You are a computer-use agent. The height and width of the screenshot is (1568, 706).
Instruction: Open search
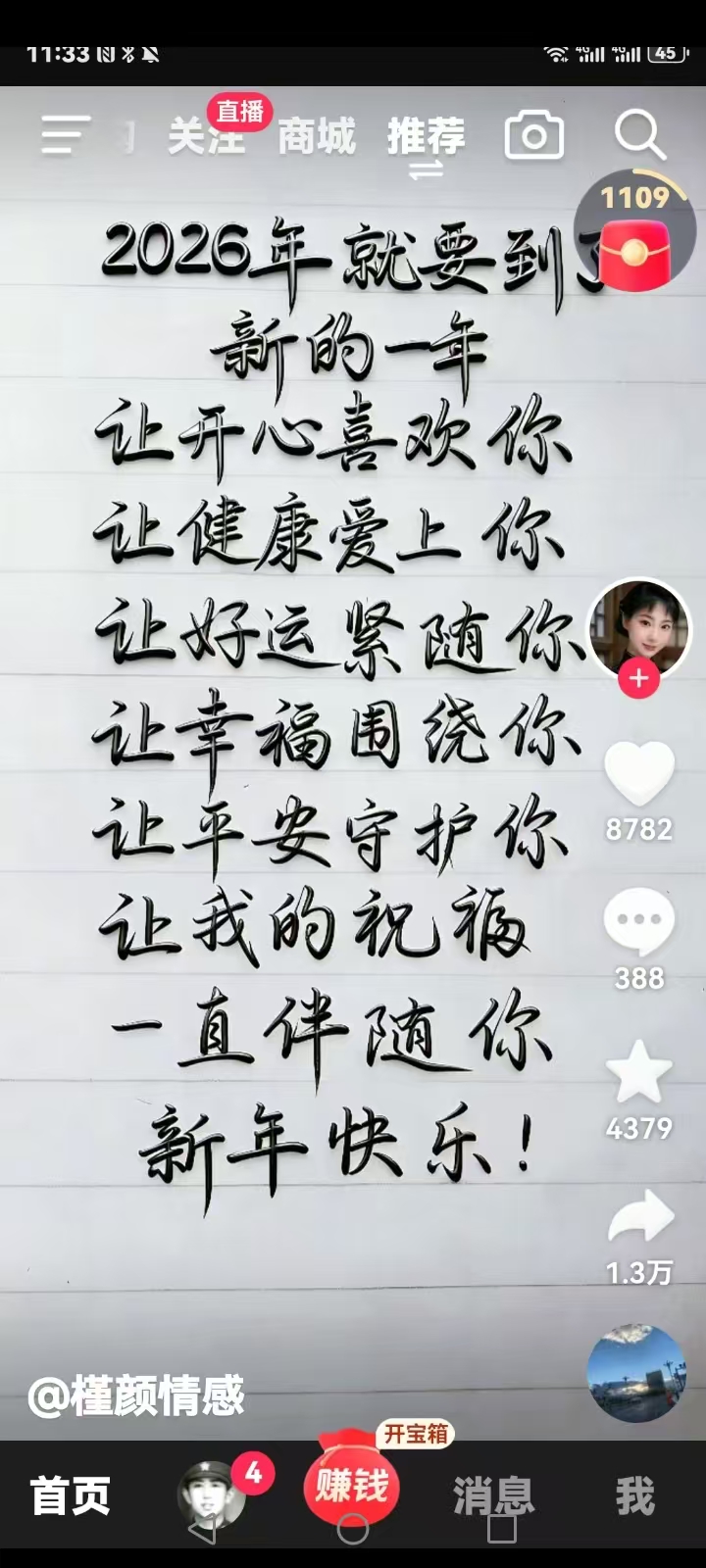click(x=640, y=135)
